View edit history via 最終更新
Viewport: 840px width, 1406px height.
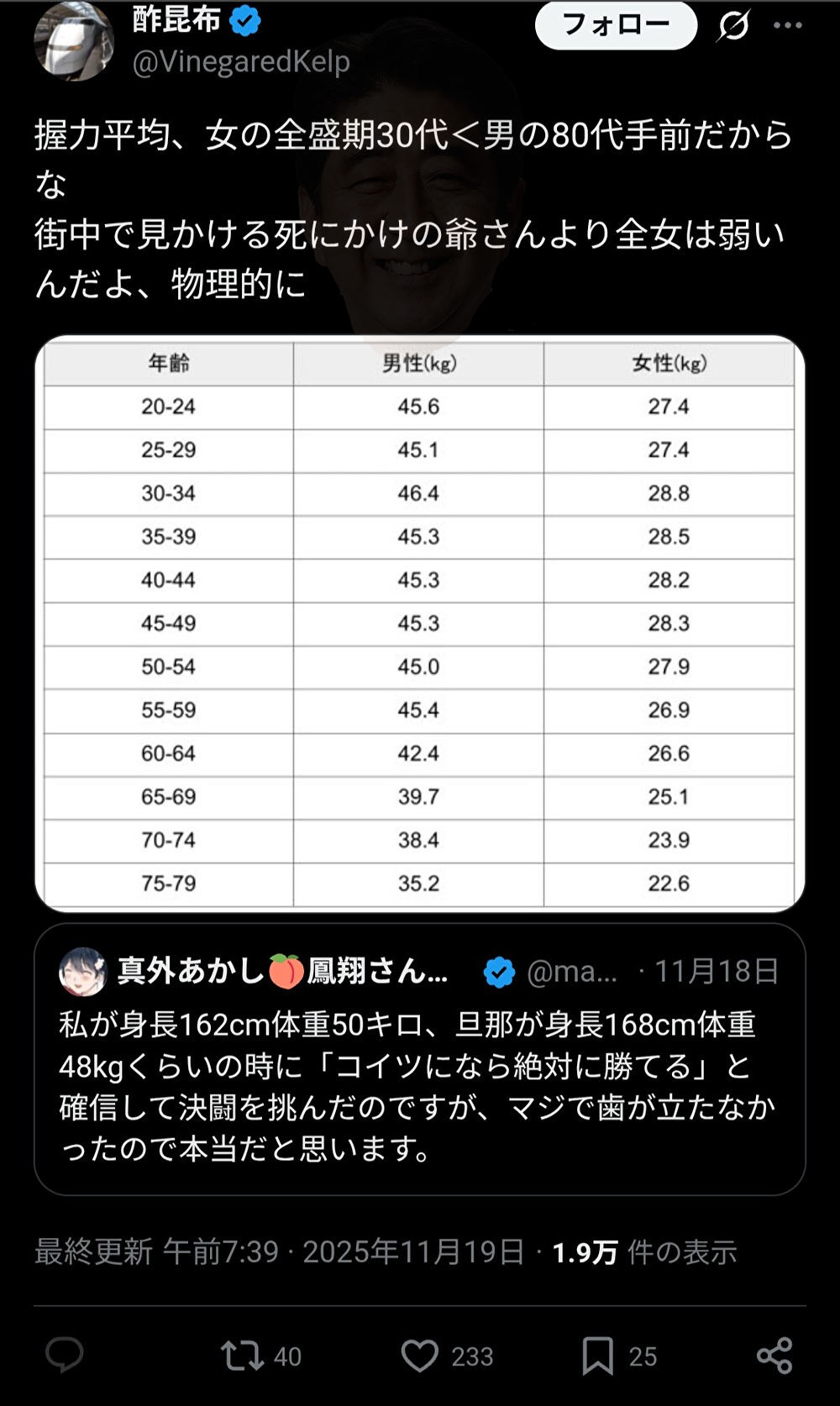coord(93,1251)
